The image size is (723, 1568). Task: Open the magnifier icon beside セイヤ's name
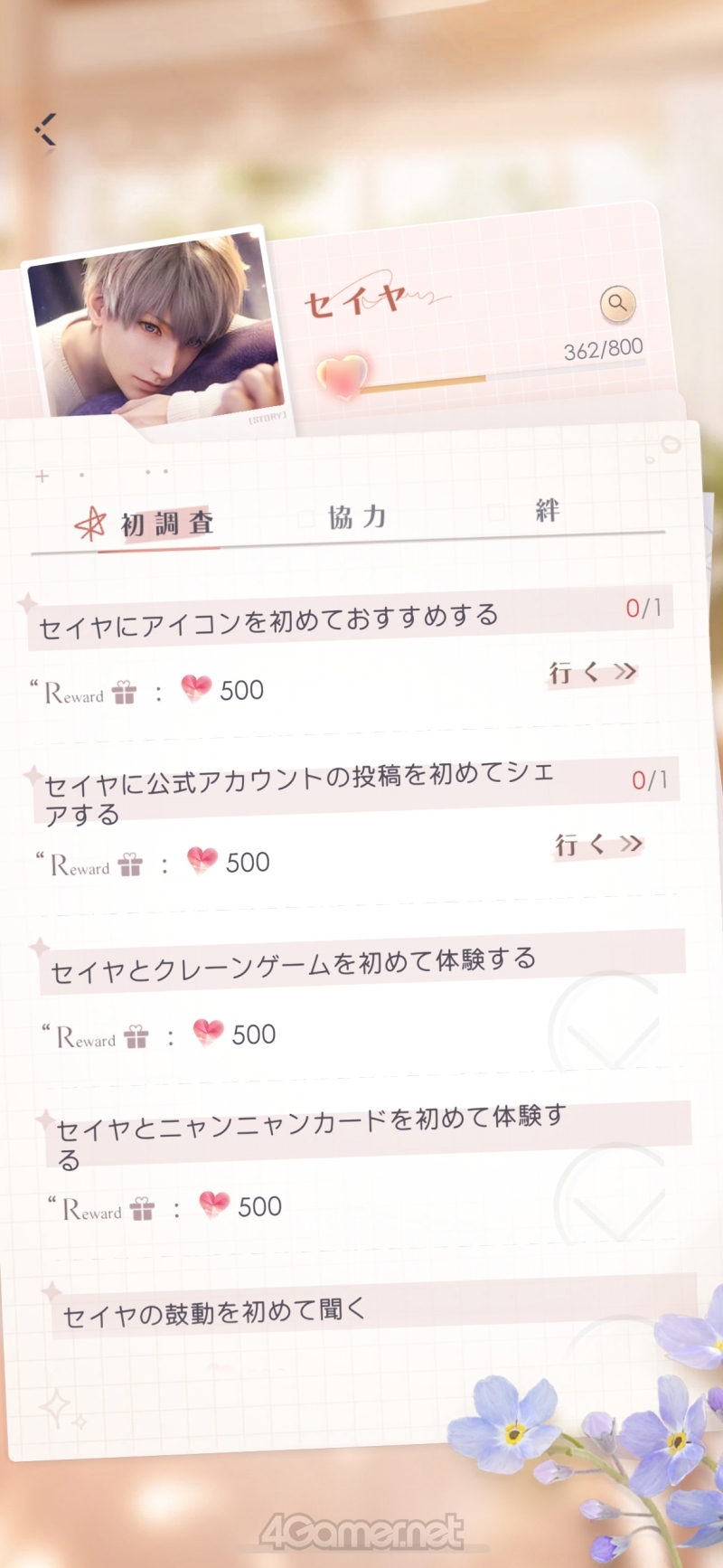pyautogui.click(x=618, y=304)
